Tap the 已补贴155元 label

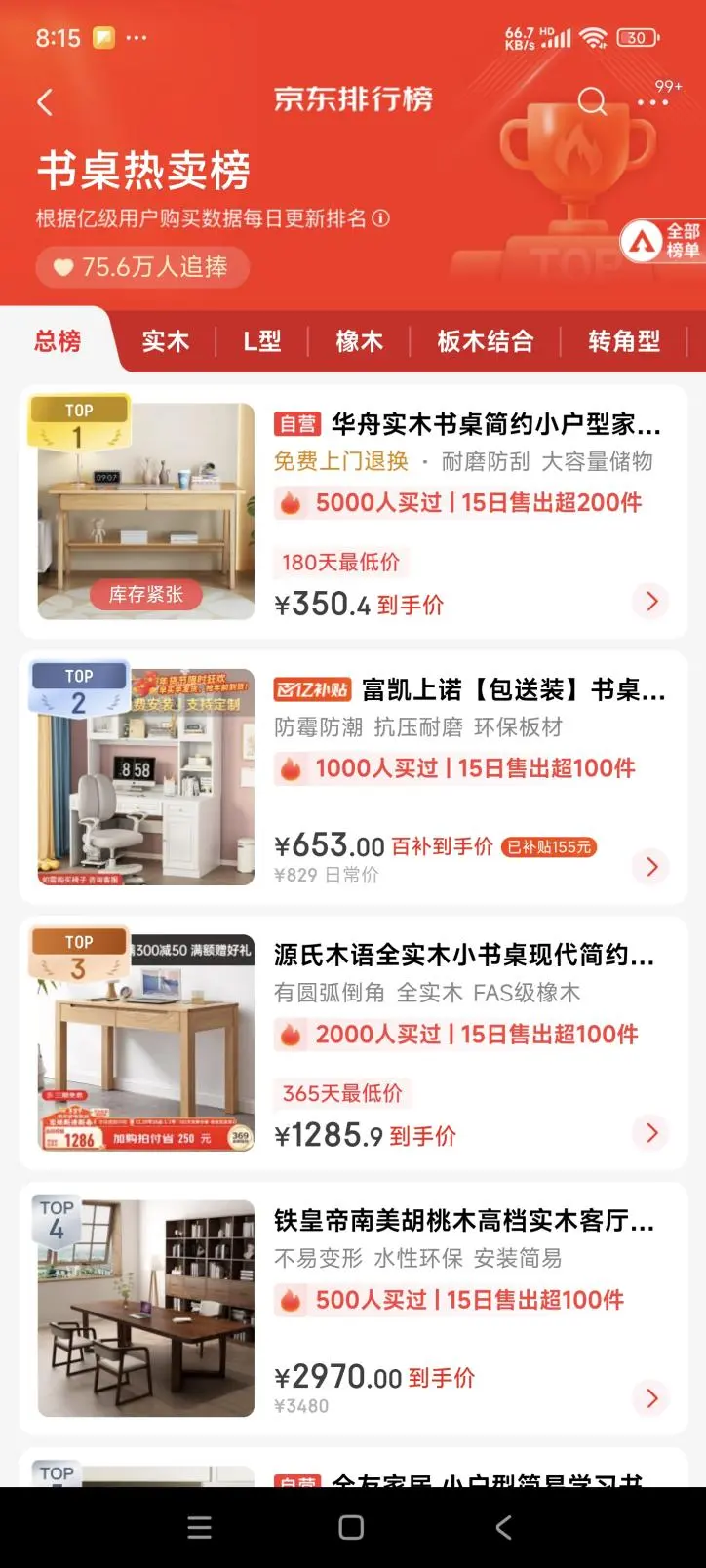coord(550,845)
